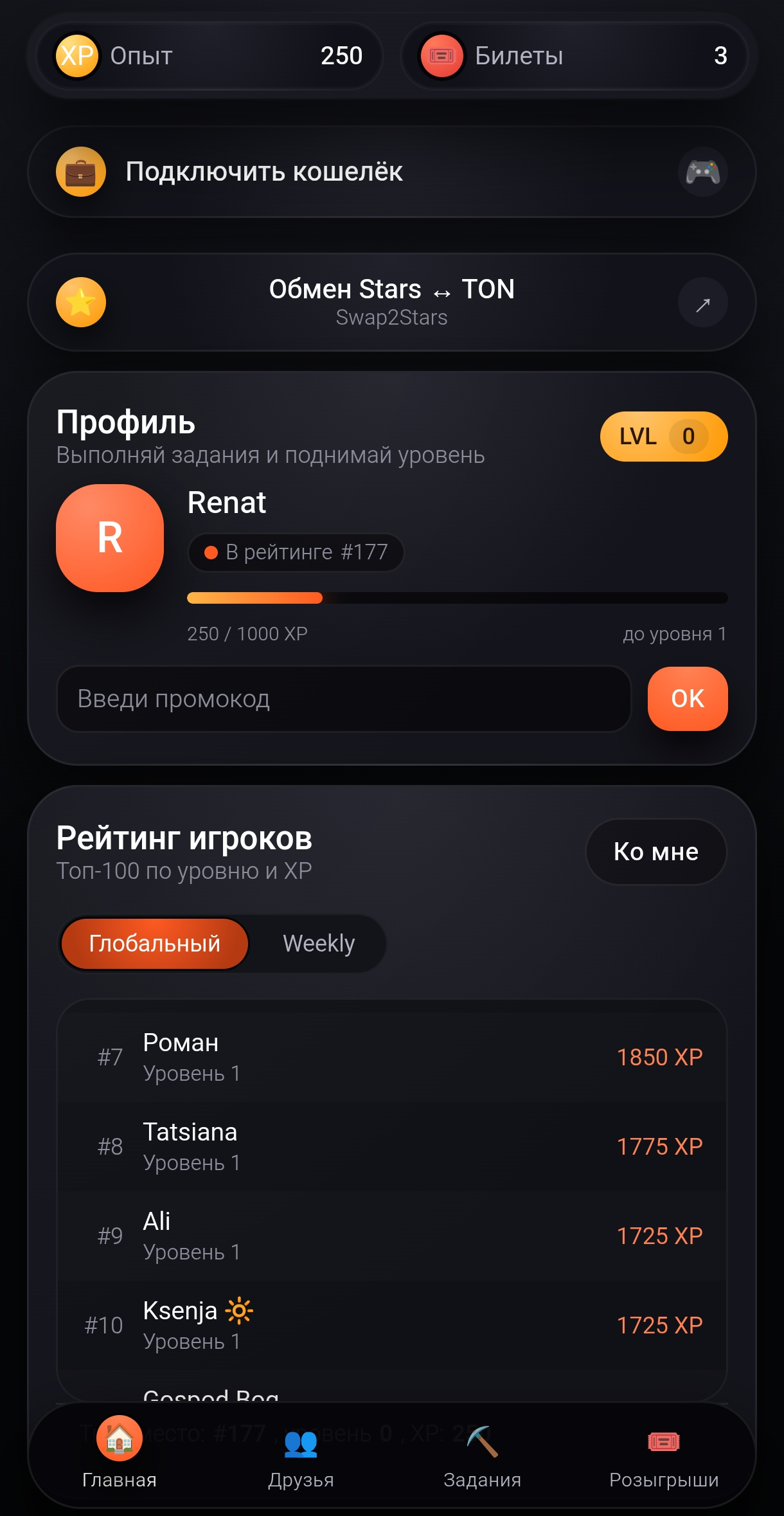Click the XP progress bar showing 250/1000
The image size is (784, 1516).
[x=456, y=597]
